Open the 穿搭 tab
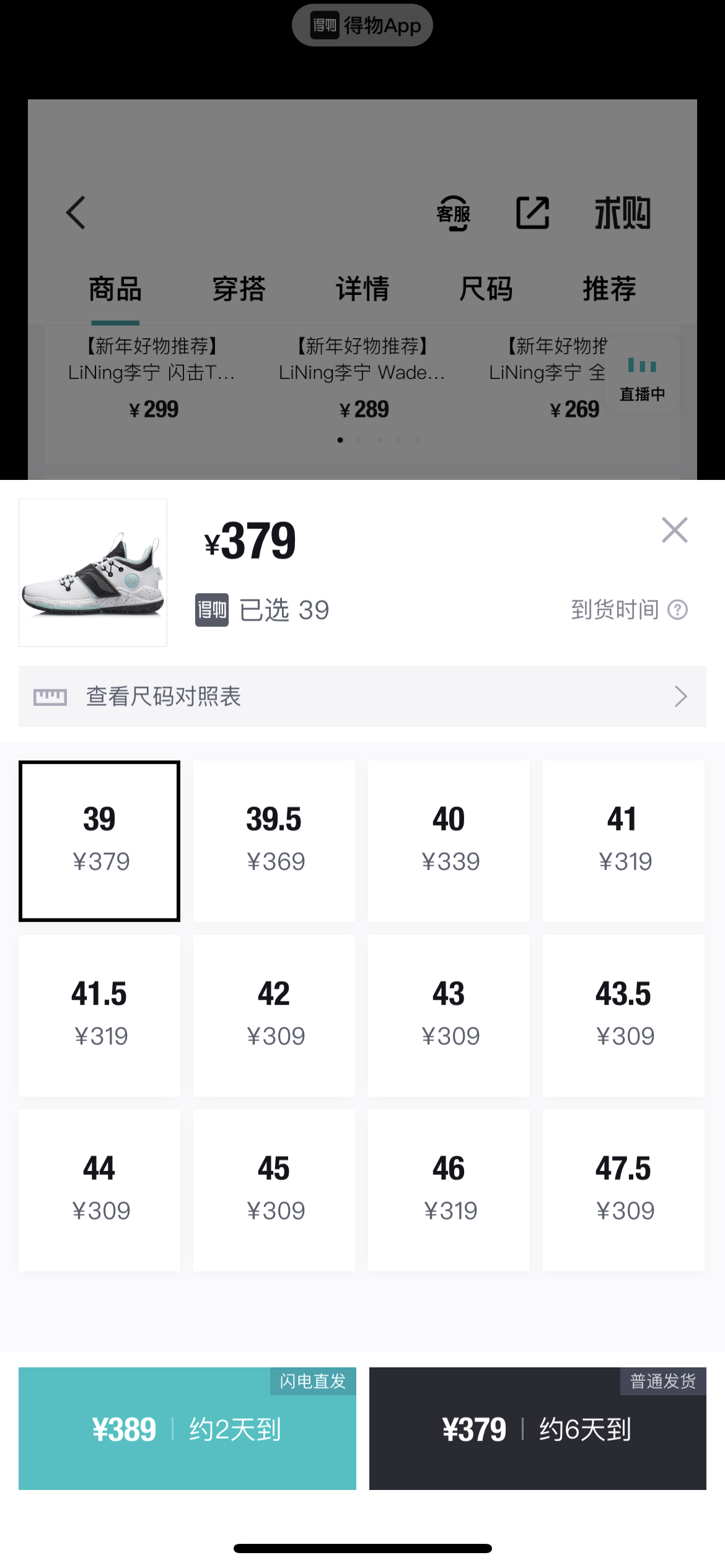 [239, 288]
